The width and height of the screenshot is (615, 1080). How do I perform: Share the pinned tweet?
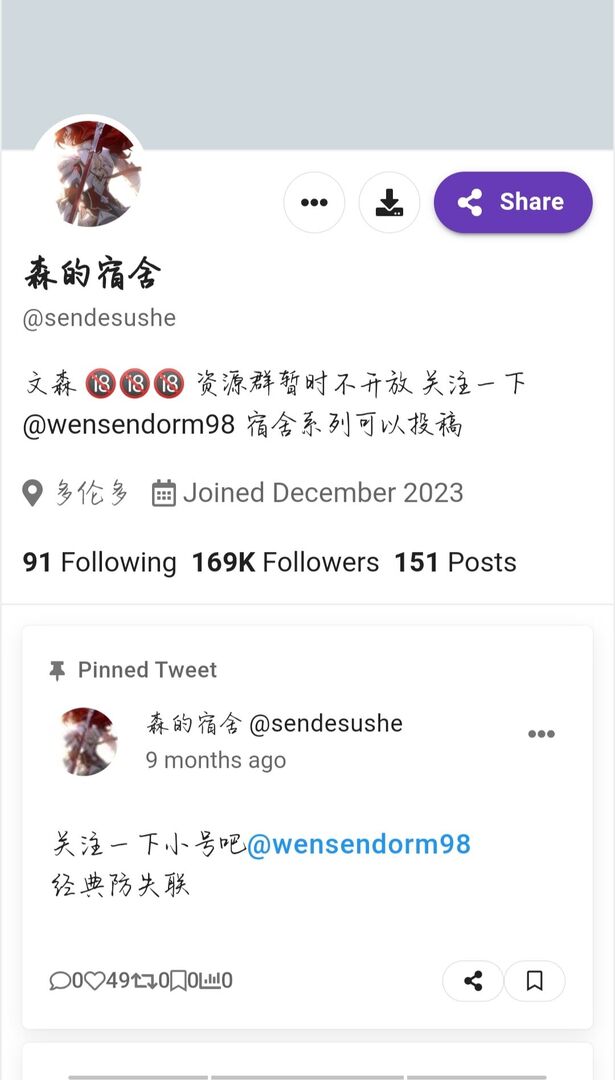click(473, 981)
